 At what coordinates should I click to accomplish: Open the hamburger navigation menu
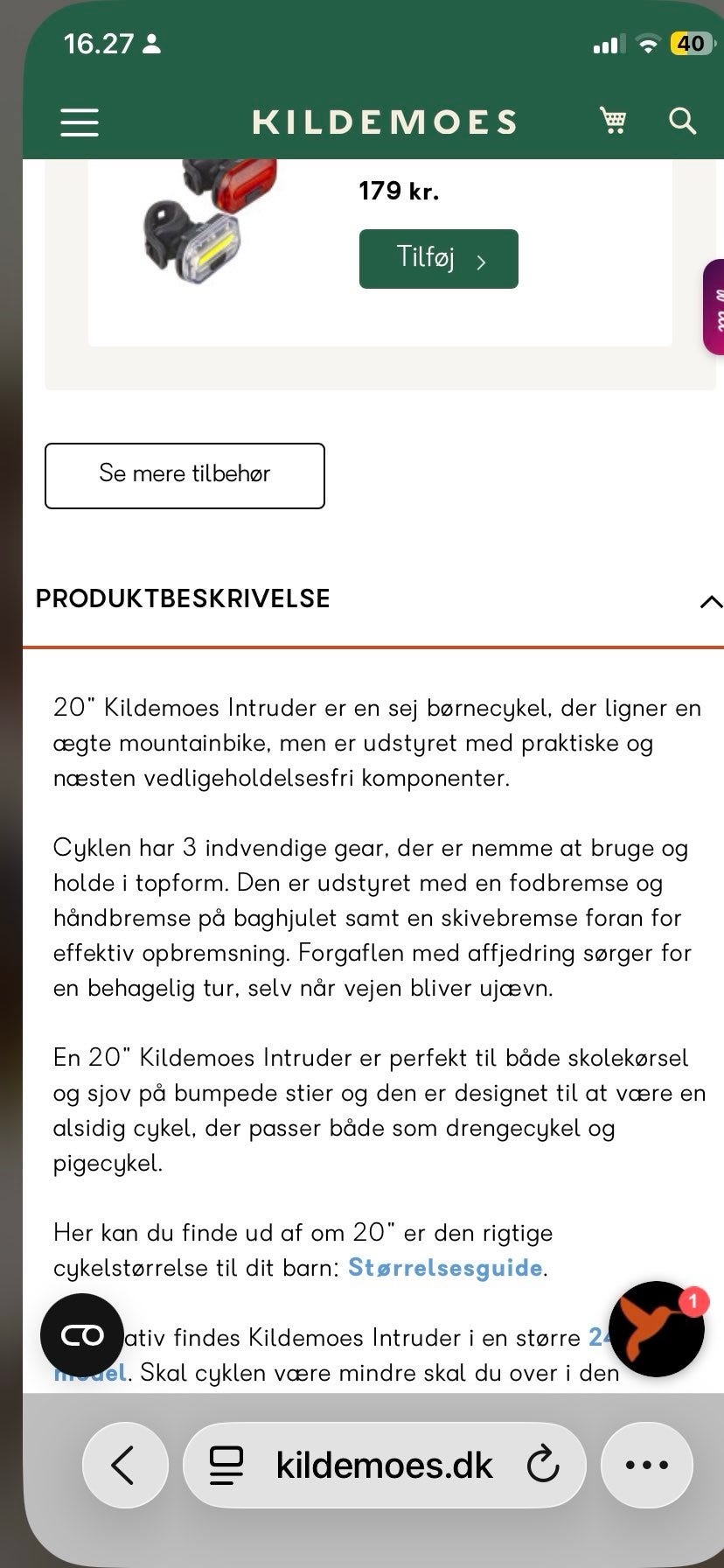click(x=78, y=122)
